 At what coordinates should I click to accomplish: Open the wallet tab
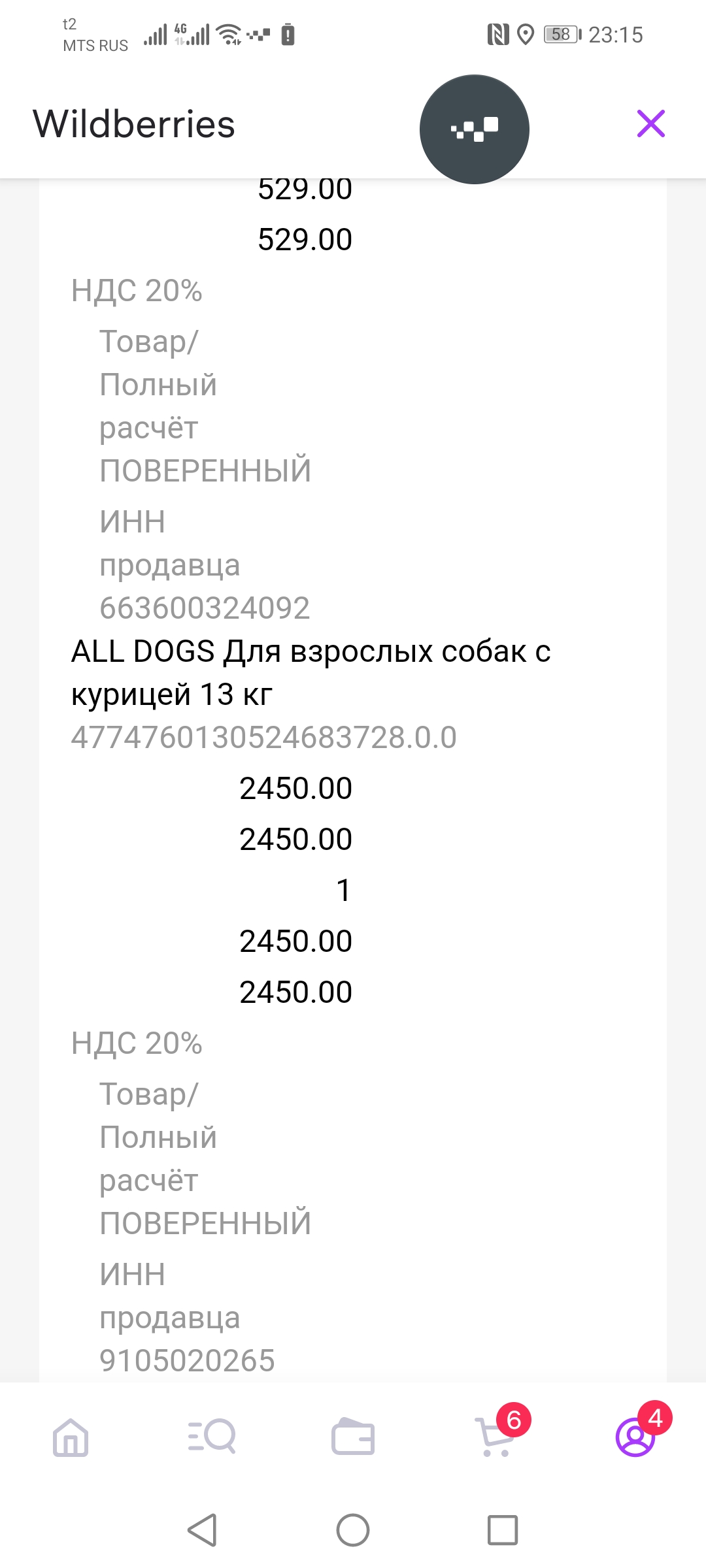pyautogui.click(x=353, y=1437)
